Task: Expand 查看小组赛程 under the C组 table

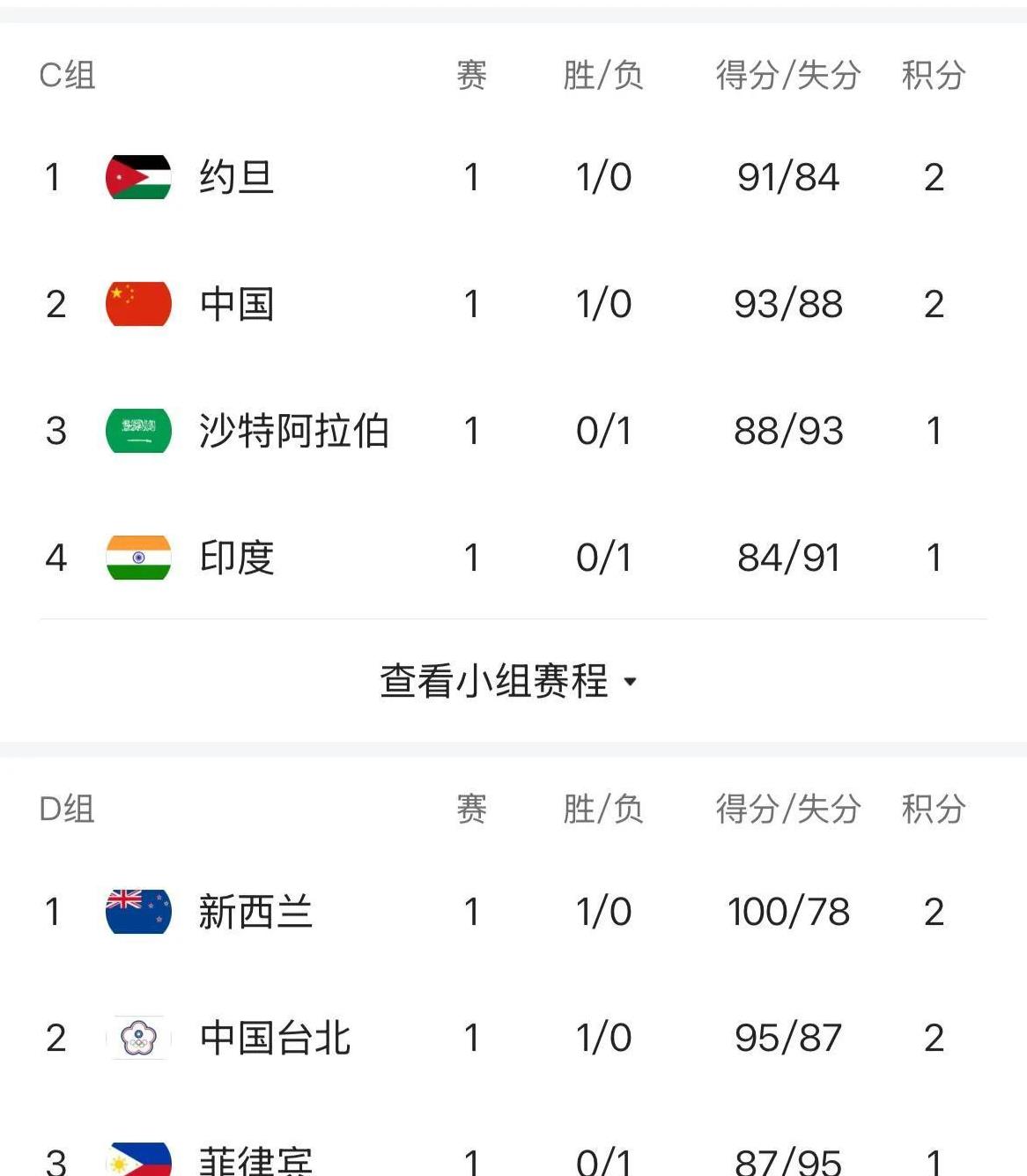Action: click(508, 681)
